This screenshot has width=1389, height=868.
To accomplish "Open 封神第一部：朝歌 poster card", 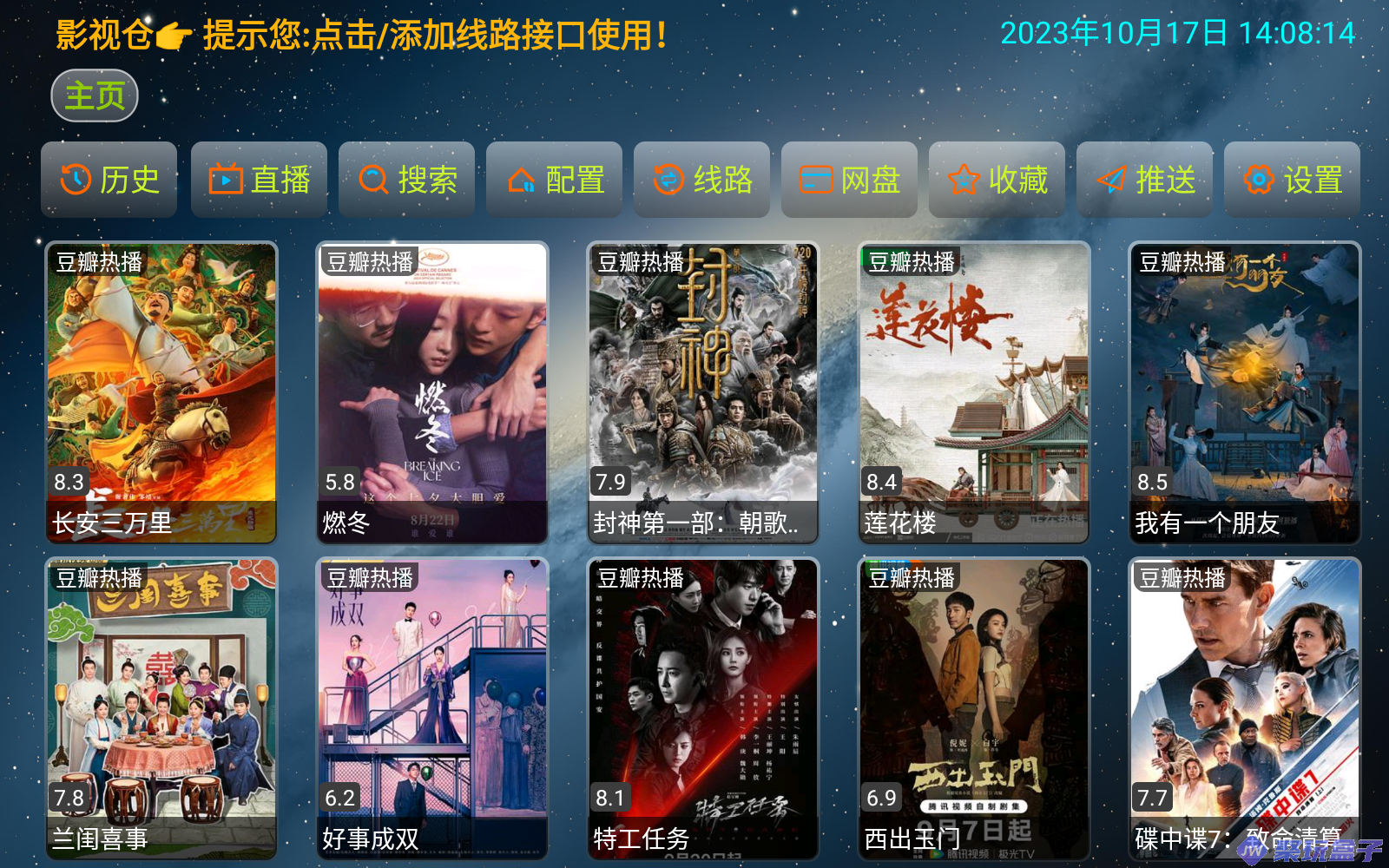I will pos(703,392).
